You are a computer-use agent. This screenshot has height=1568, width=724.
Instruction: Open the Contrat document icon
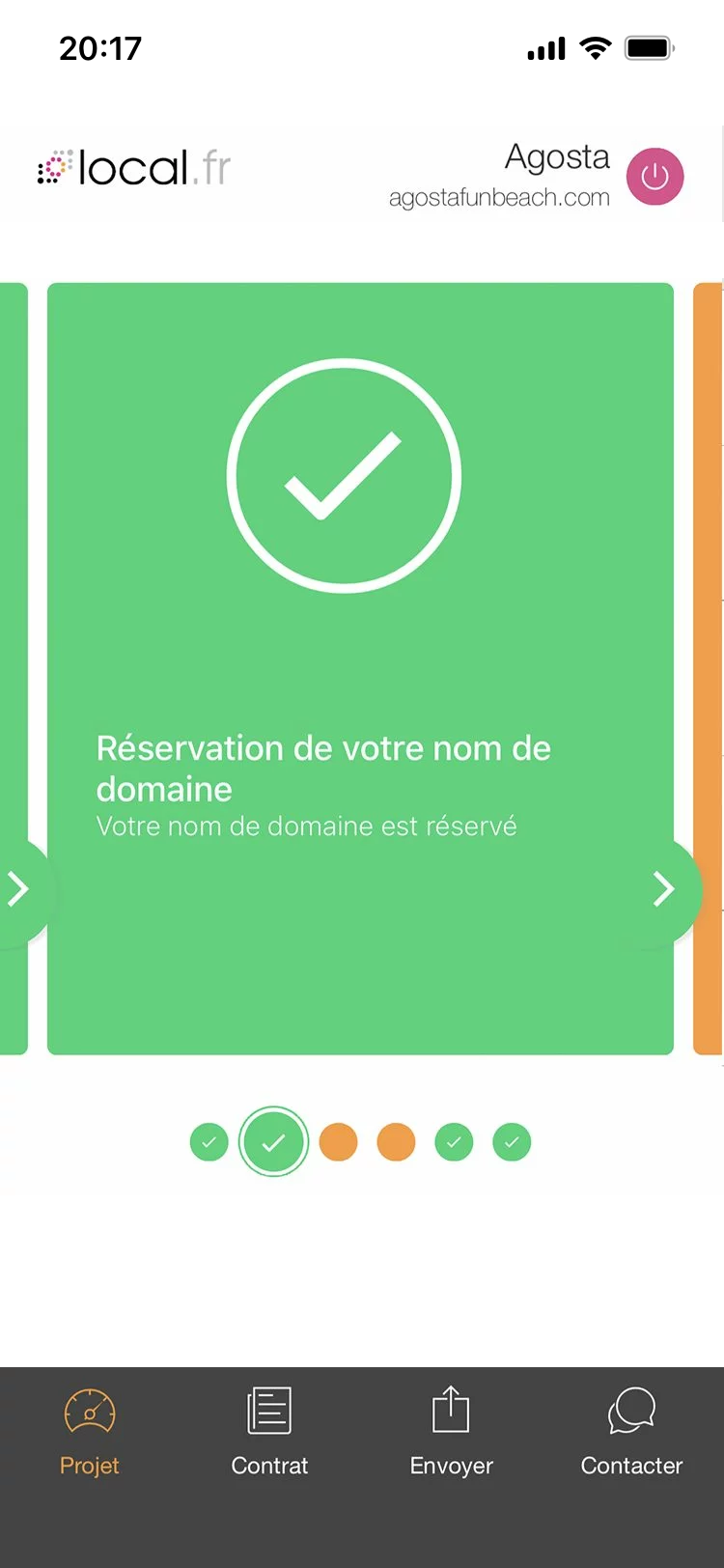(269, 1410)
